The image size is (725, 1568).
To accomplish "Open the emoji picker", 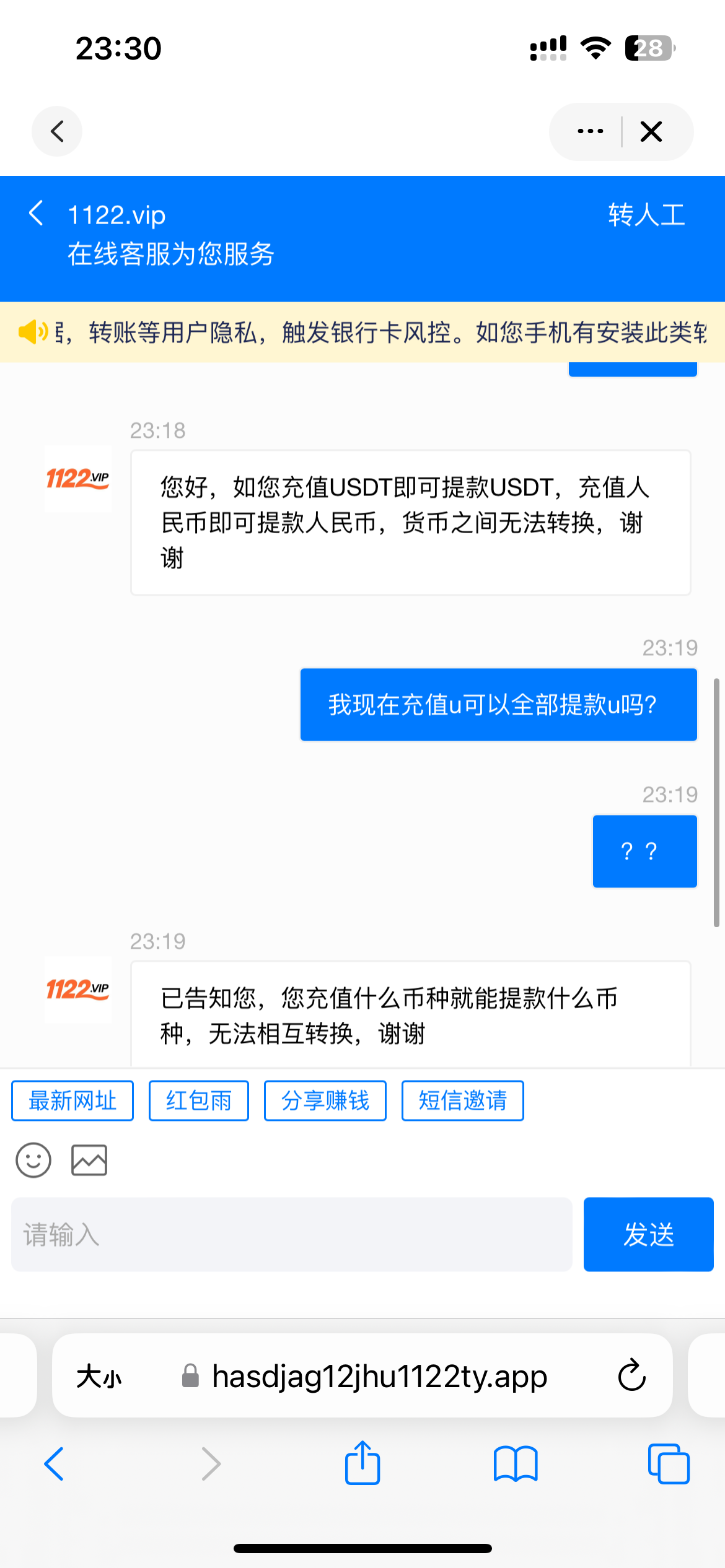I will coord(33,1159).
